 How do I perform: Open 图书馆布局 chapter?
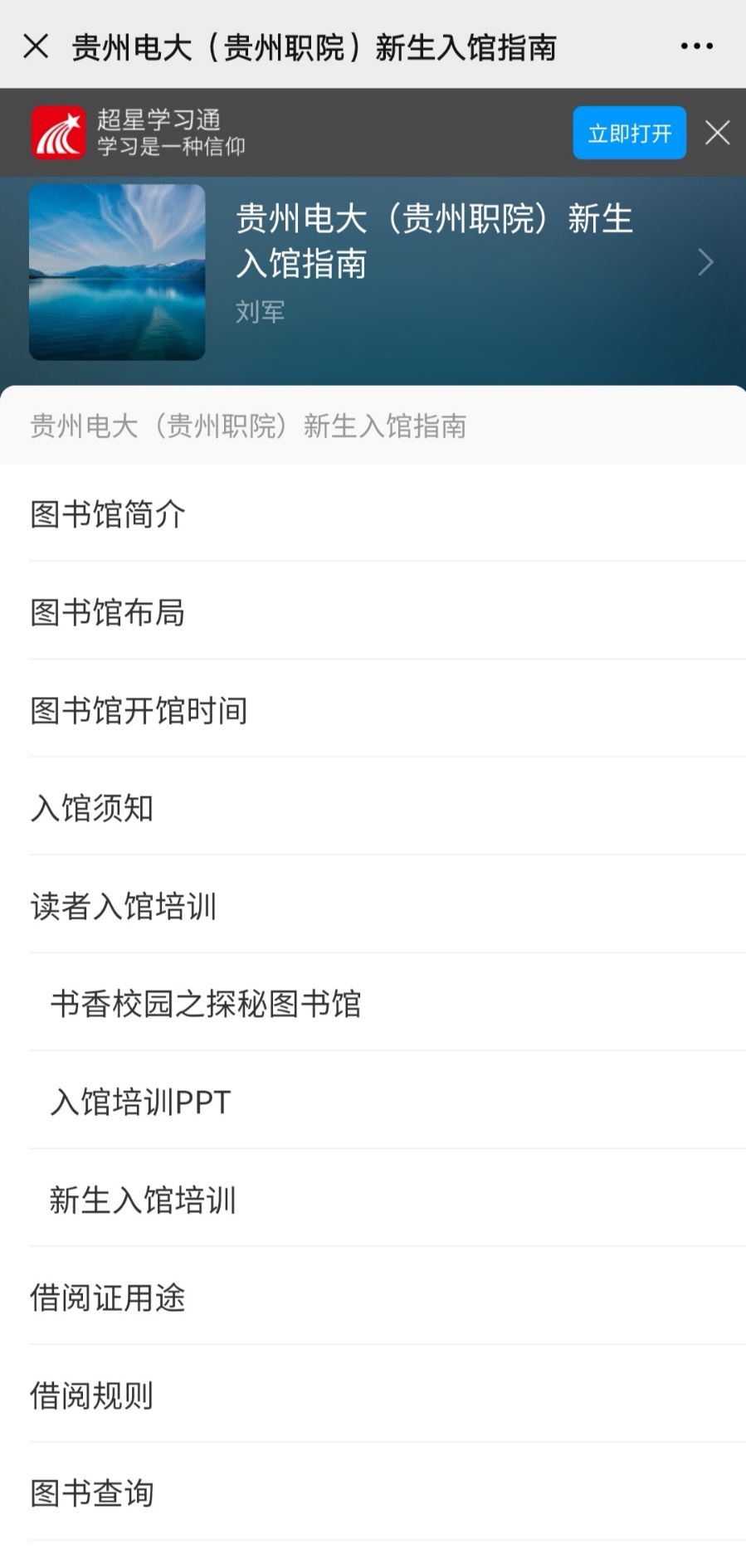(x=108, y=612)
